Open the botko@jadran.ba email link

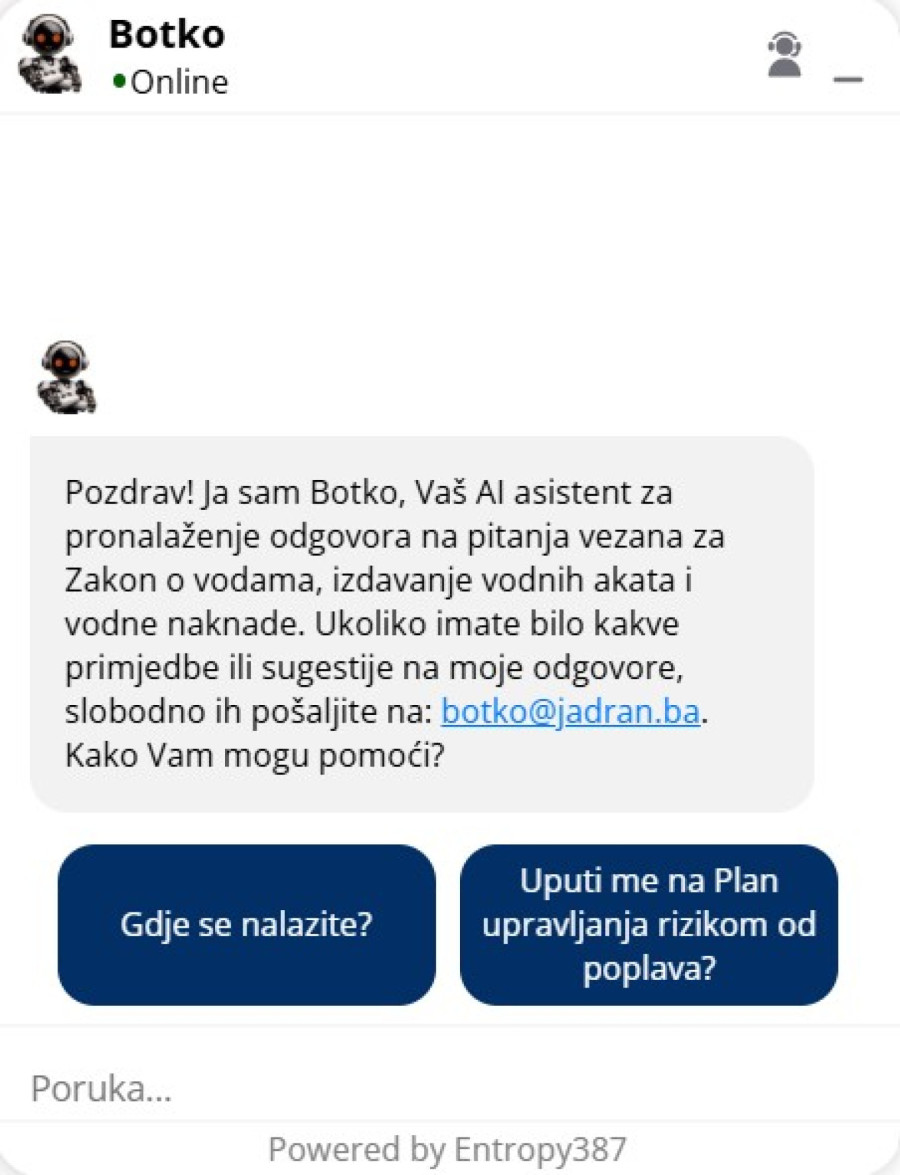point(570,712)
